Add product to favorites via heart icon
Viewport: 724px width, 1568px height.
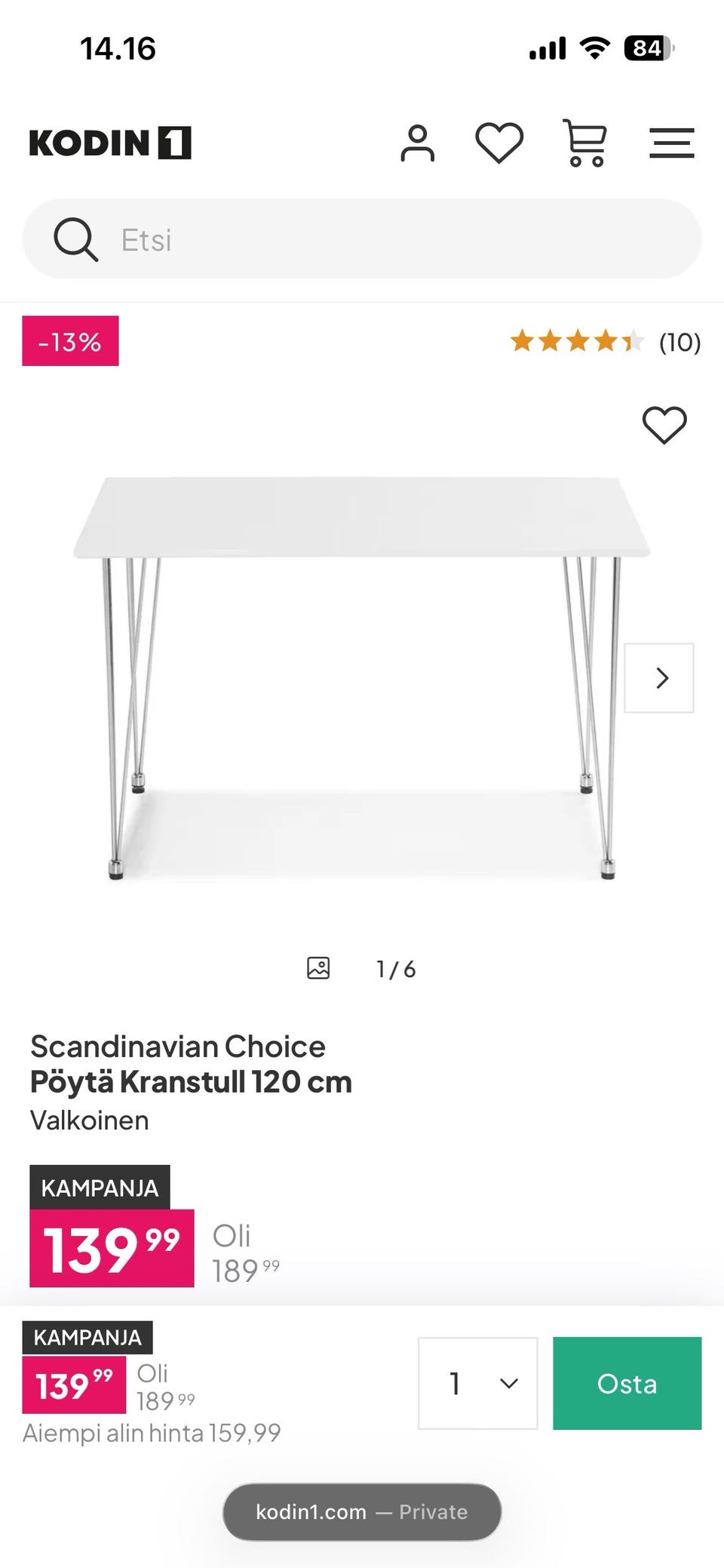664,426
